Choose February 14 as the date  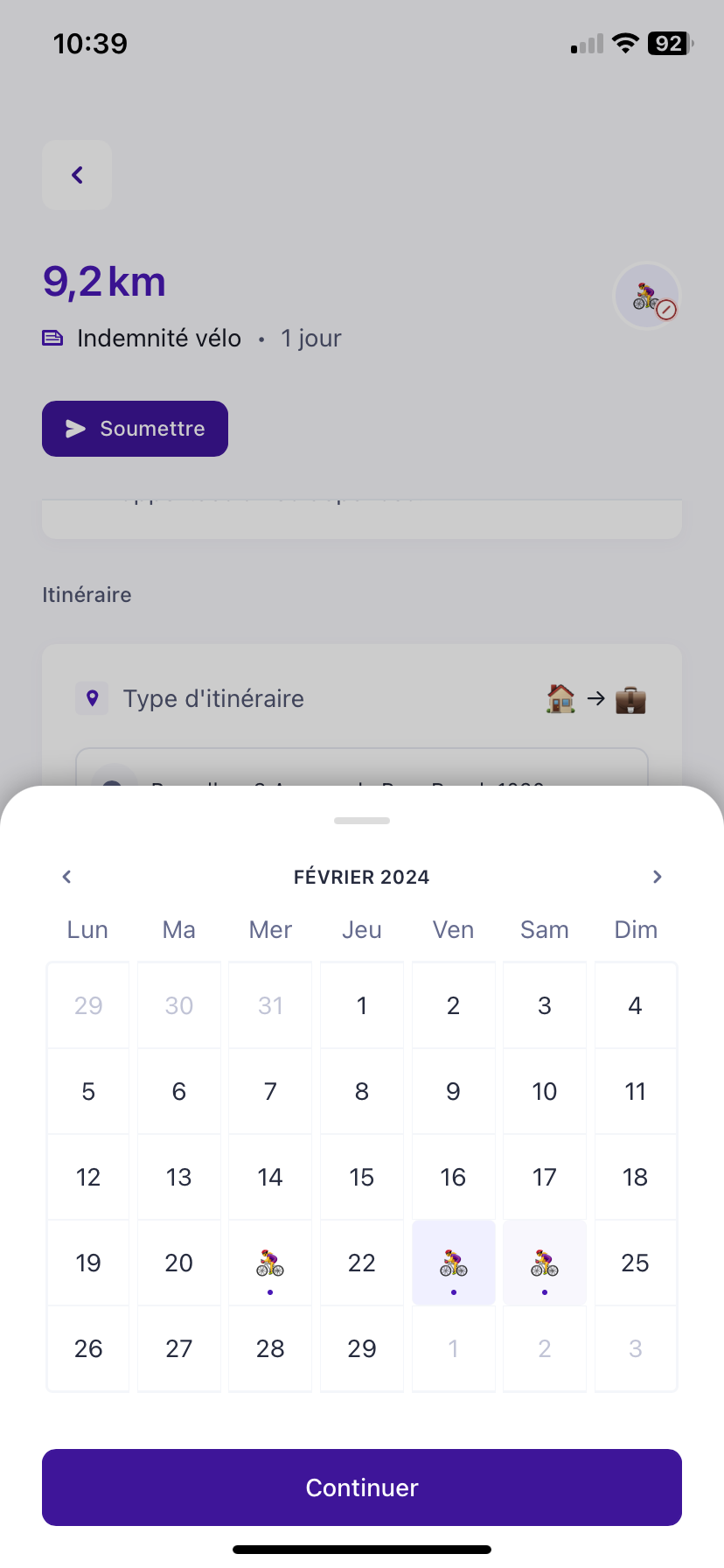(270, 1177)
